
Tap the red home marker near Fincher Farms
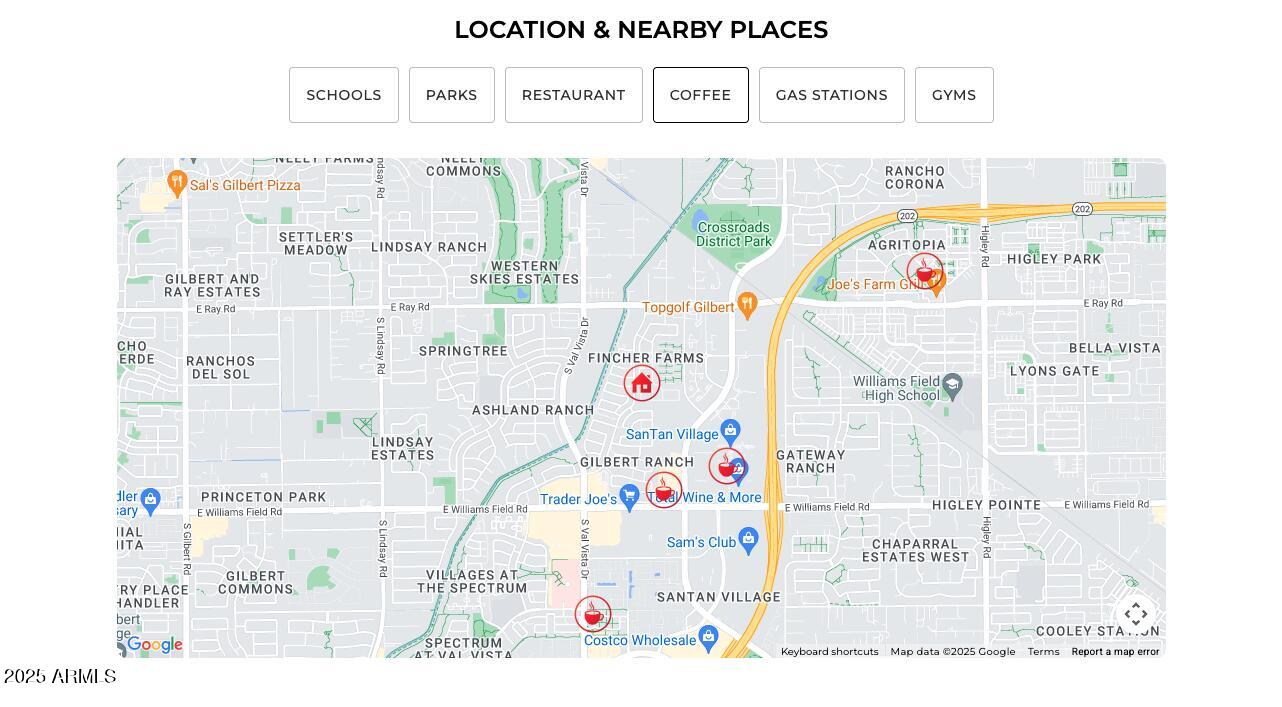tap(642, 383)
